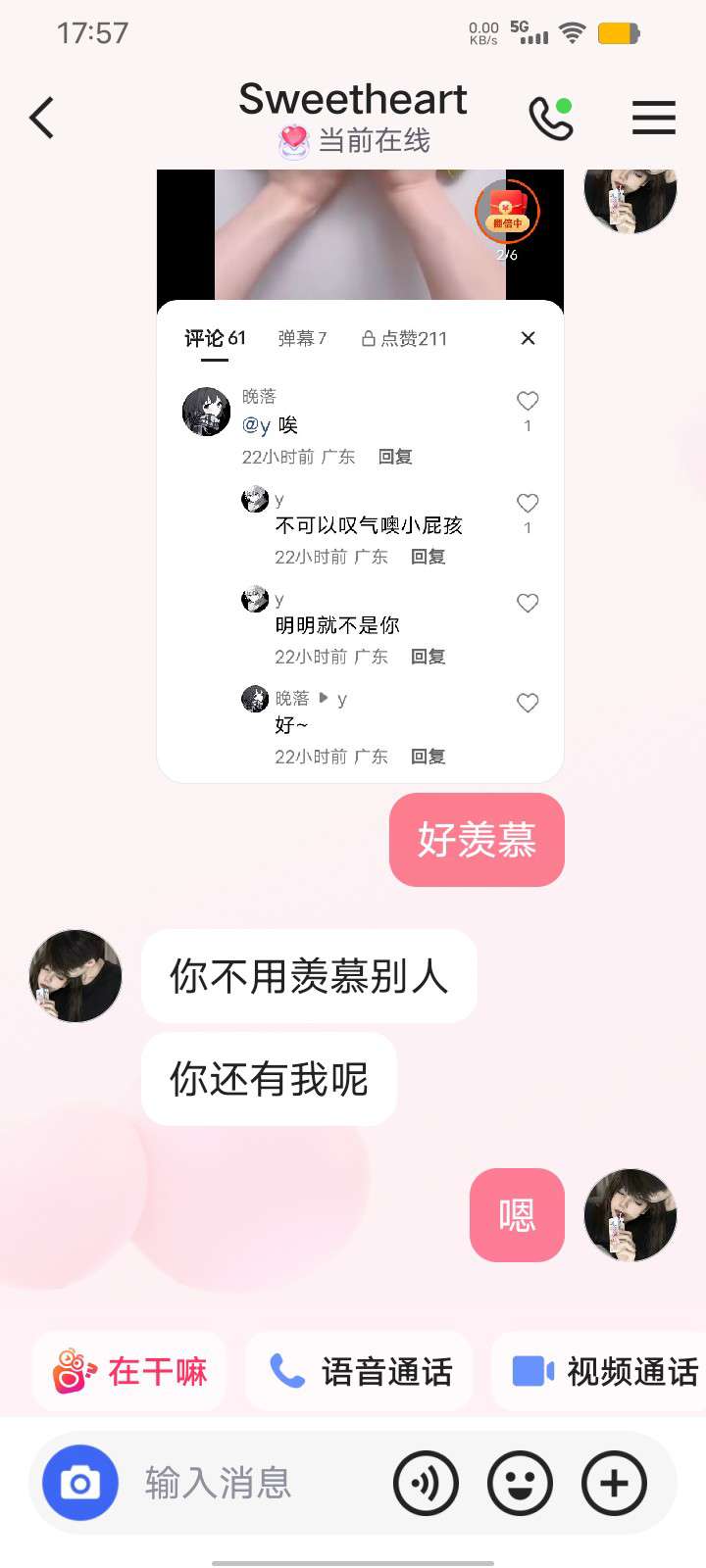Screen dimensions: 706x1568
Task: Focus the 输入消息 message field
Action: [255, 1483]
